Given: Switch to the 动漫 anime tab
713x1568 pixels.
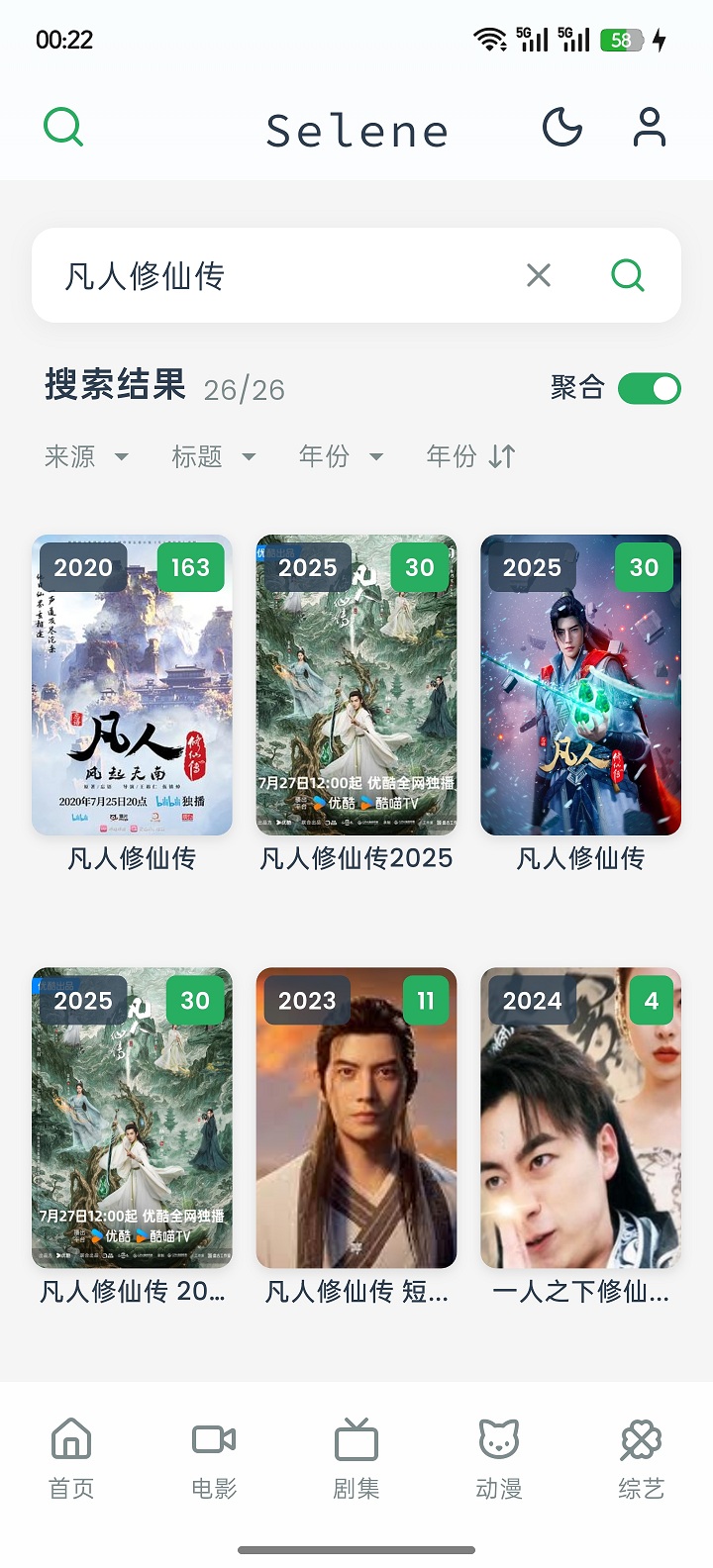Looking at the screenshot, I should (x=499, y=1457).
